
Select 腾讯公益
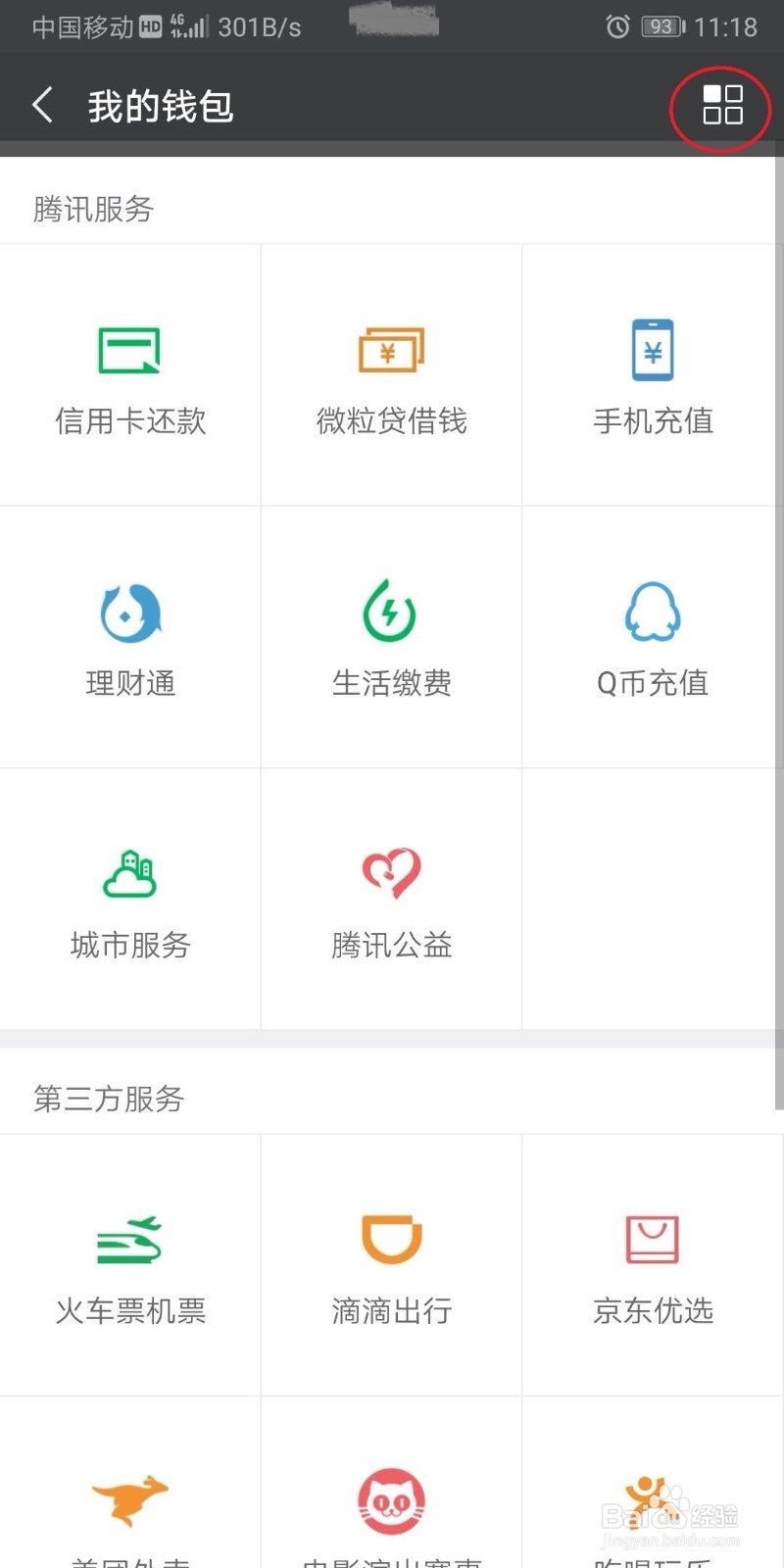tap(391, 899)
